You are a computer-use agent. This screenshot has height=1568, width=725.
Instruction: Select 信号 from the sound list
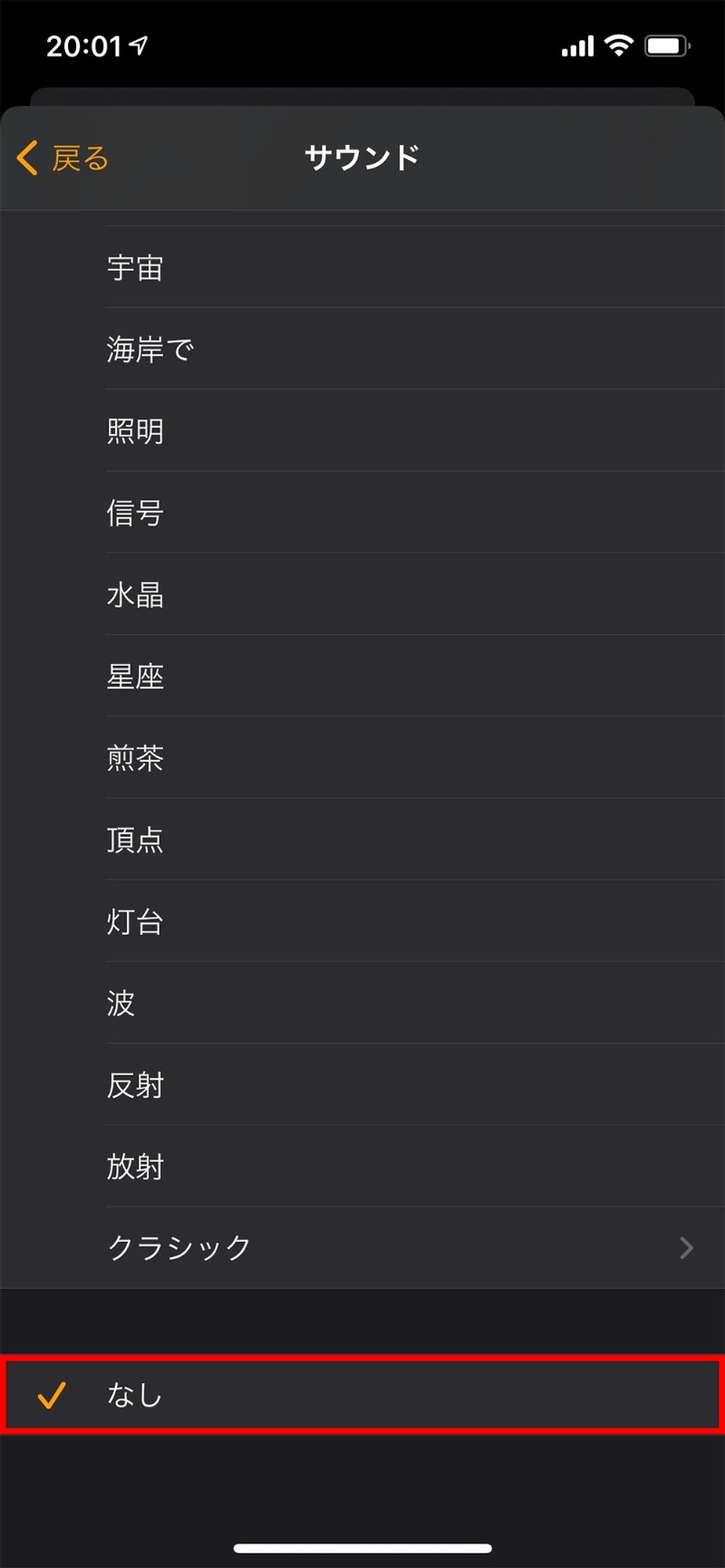(x=136, y=513)
